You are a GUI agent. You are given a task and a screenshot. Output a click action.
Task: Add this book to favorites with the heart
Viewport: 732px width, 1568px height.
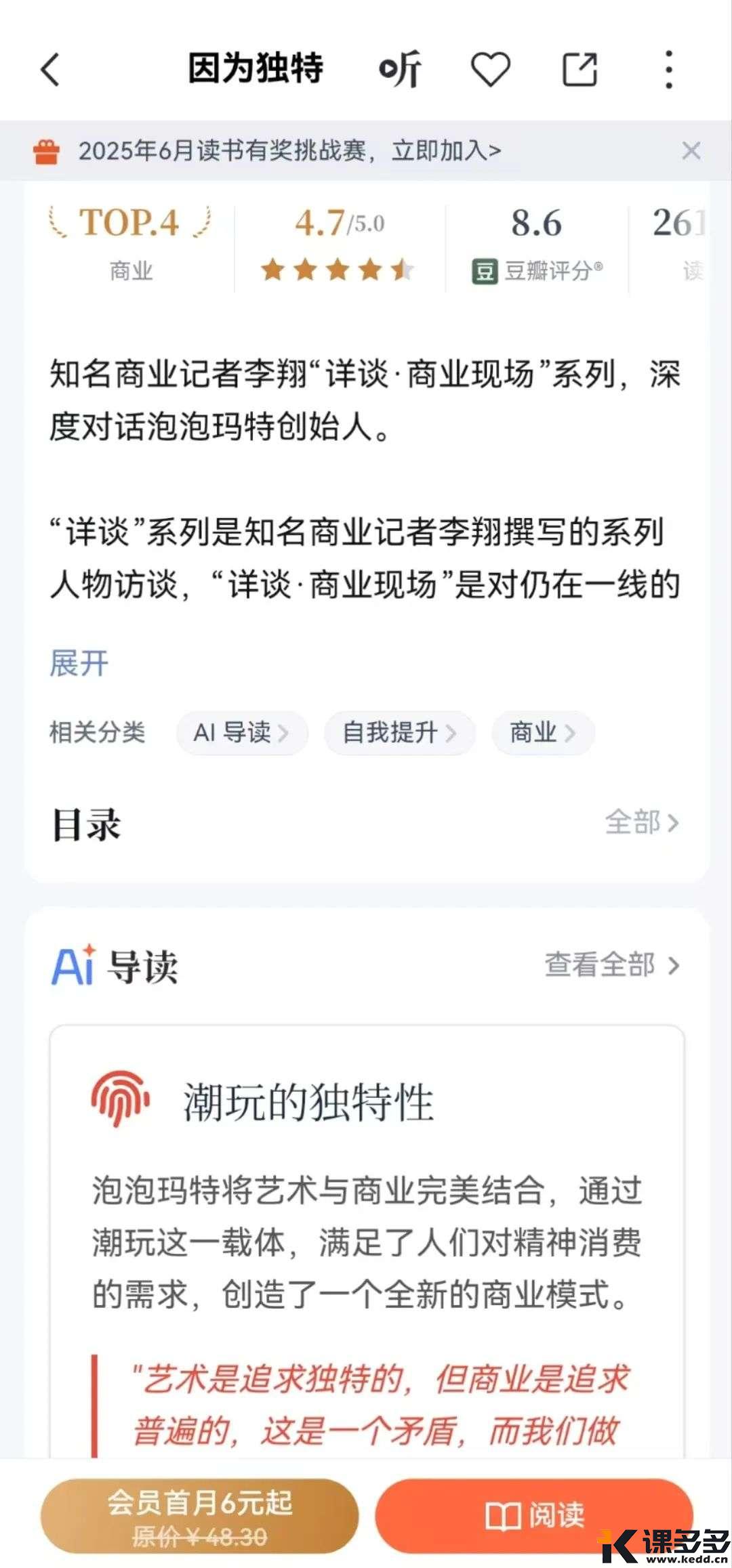(x=490, y=70)
